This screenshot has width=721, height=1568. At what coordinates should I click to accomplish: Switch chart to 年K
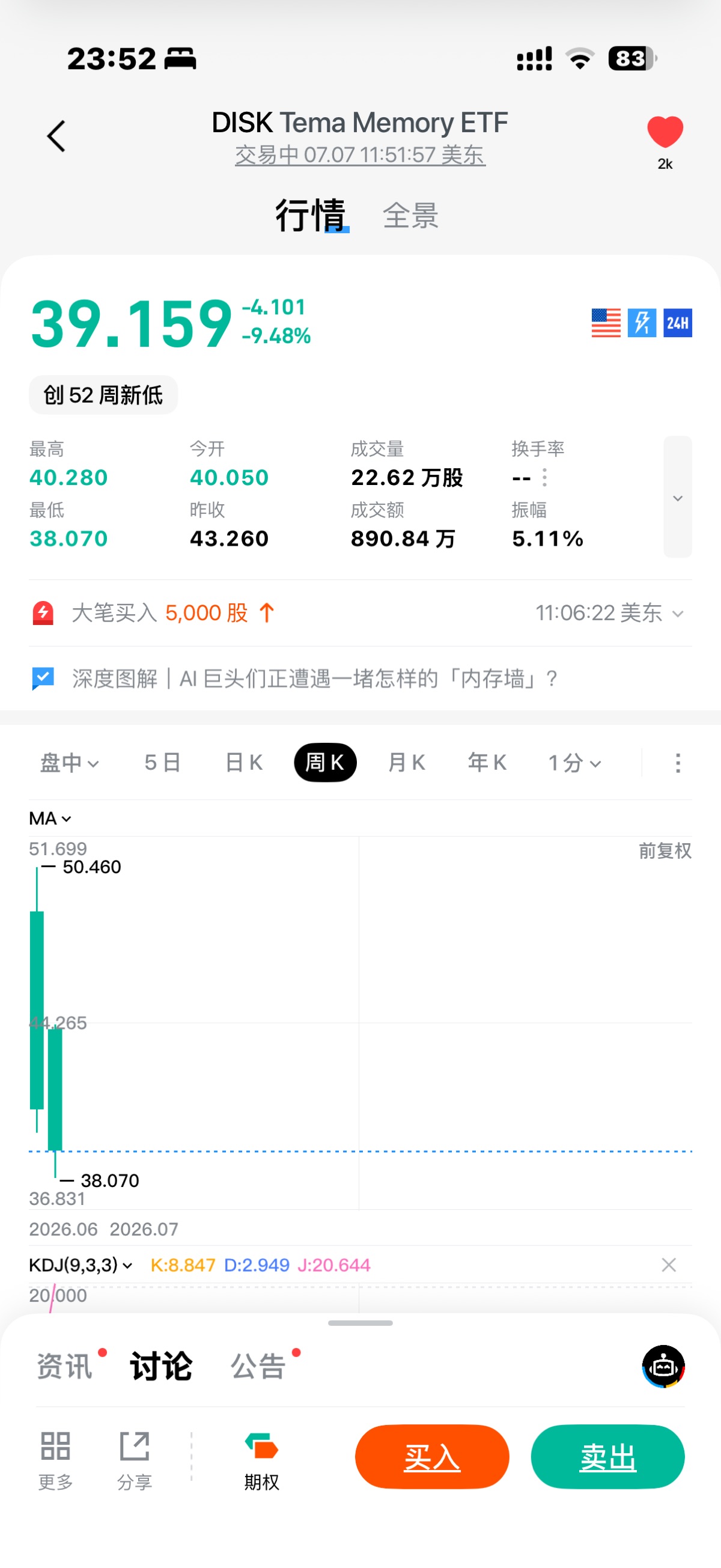487,763
